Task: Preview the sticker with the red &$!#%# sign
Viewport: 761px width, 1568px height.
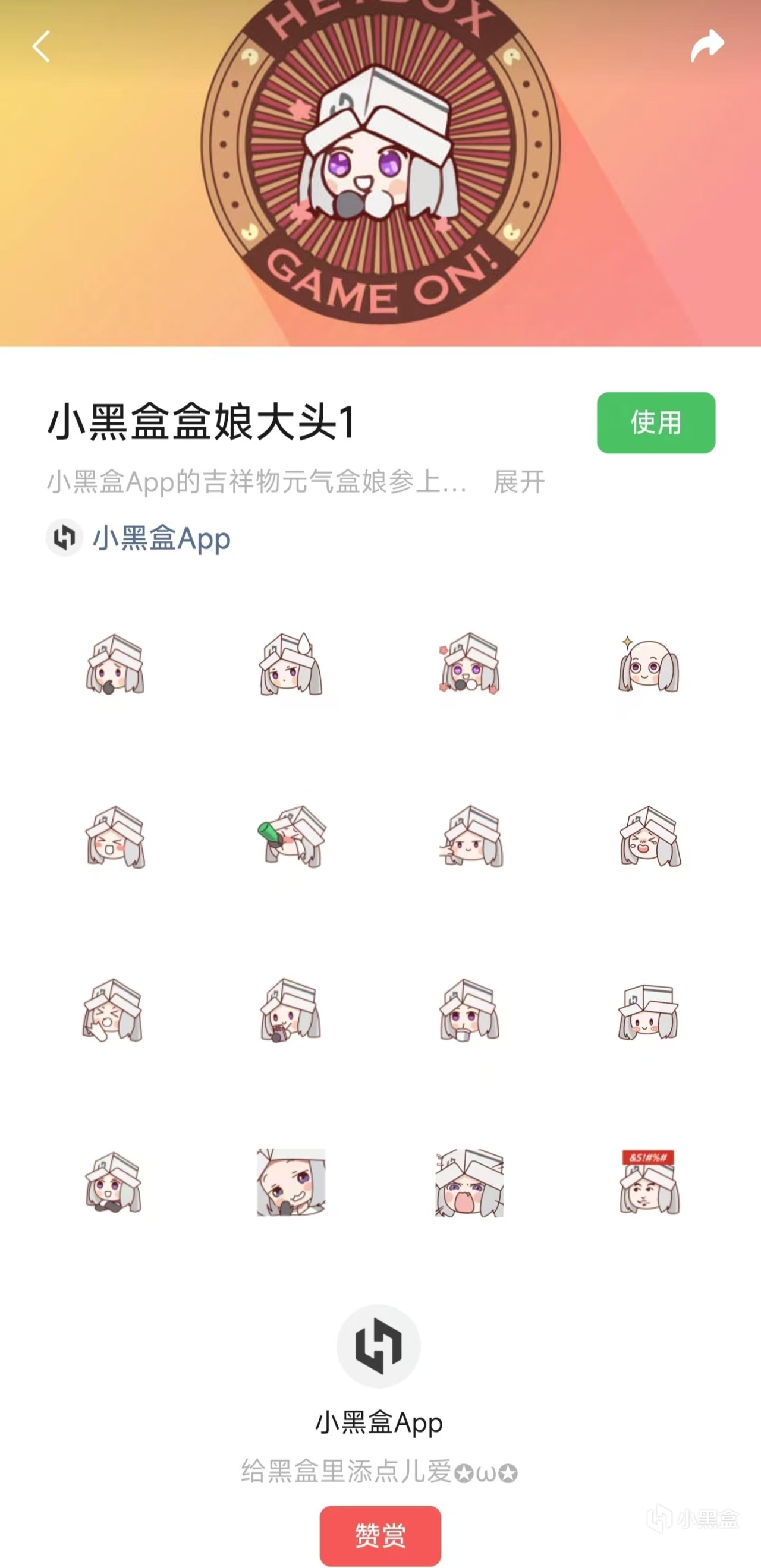Action: click(649, 1182)
